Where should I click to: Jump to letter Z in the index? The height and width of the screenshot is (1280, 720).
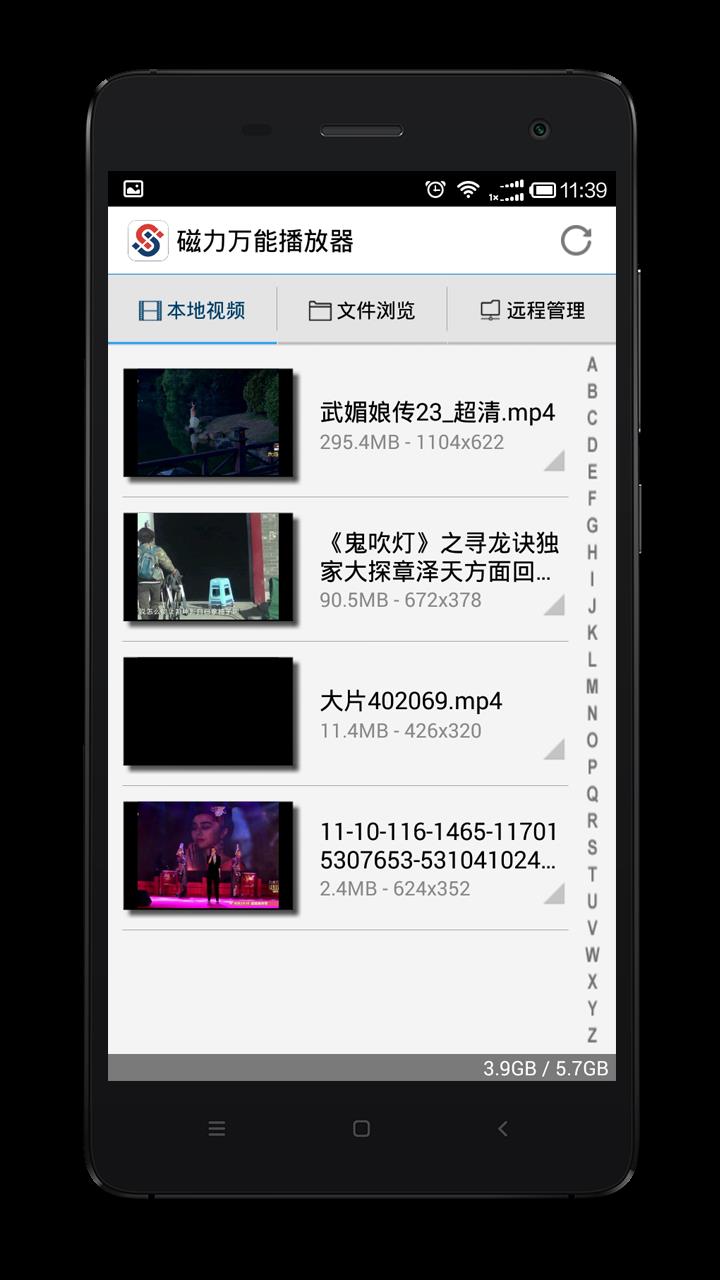[x=592, y=1035]
